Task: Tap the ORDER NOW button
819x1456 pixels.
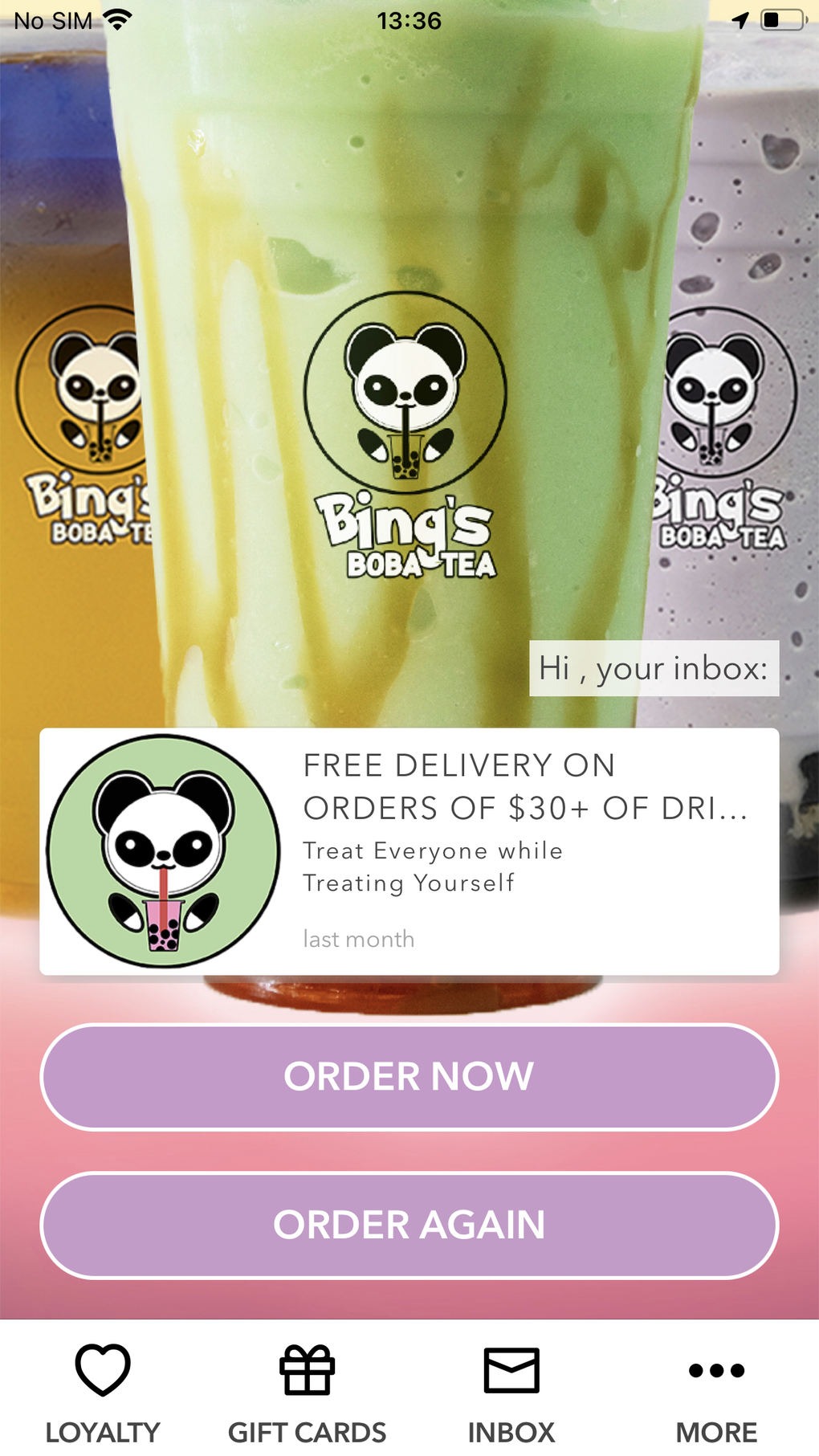Action: (409, 1076)
